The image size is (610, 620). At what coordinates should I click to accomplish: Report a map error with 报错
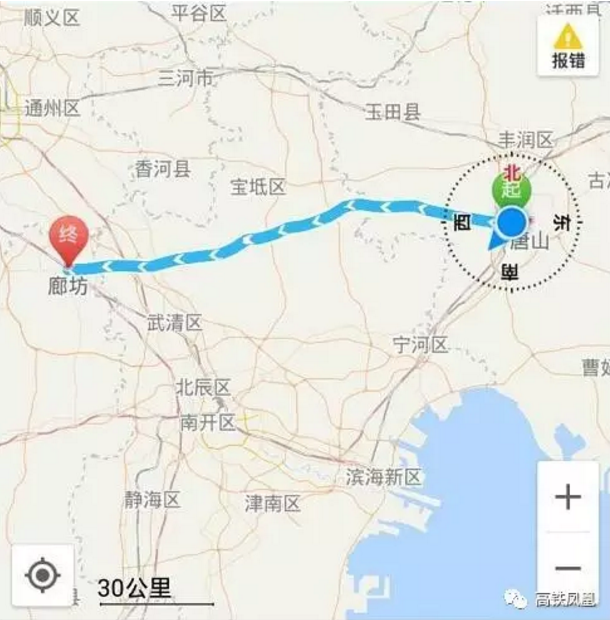[x=568, y=46]
